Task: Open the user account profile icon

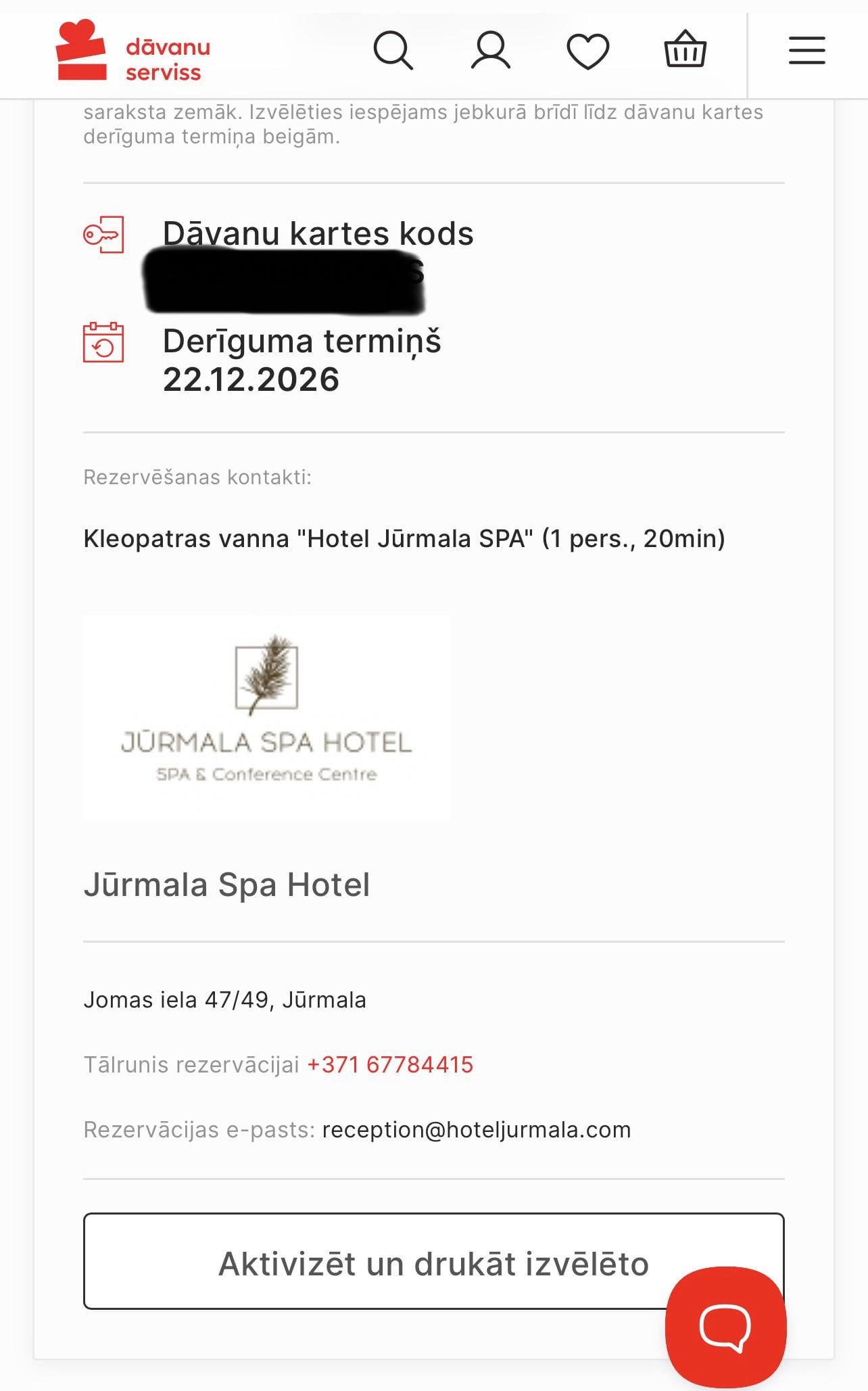Action: pyautogui.click(x=490, y=50)
